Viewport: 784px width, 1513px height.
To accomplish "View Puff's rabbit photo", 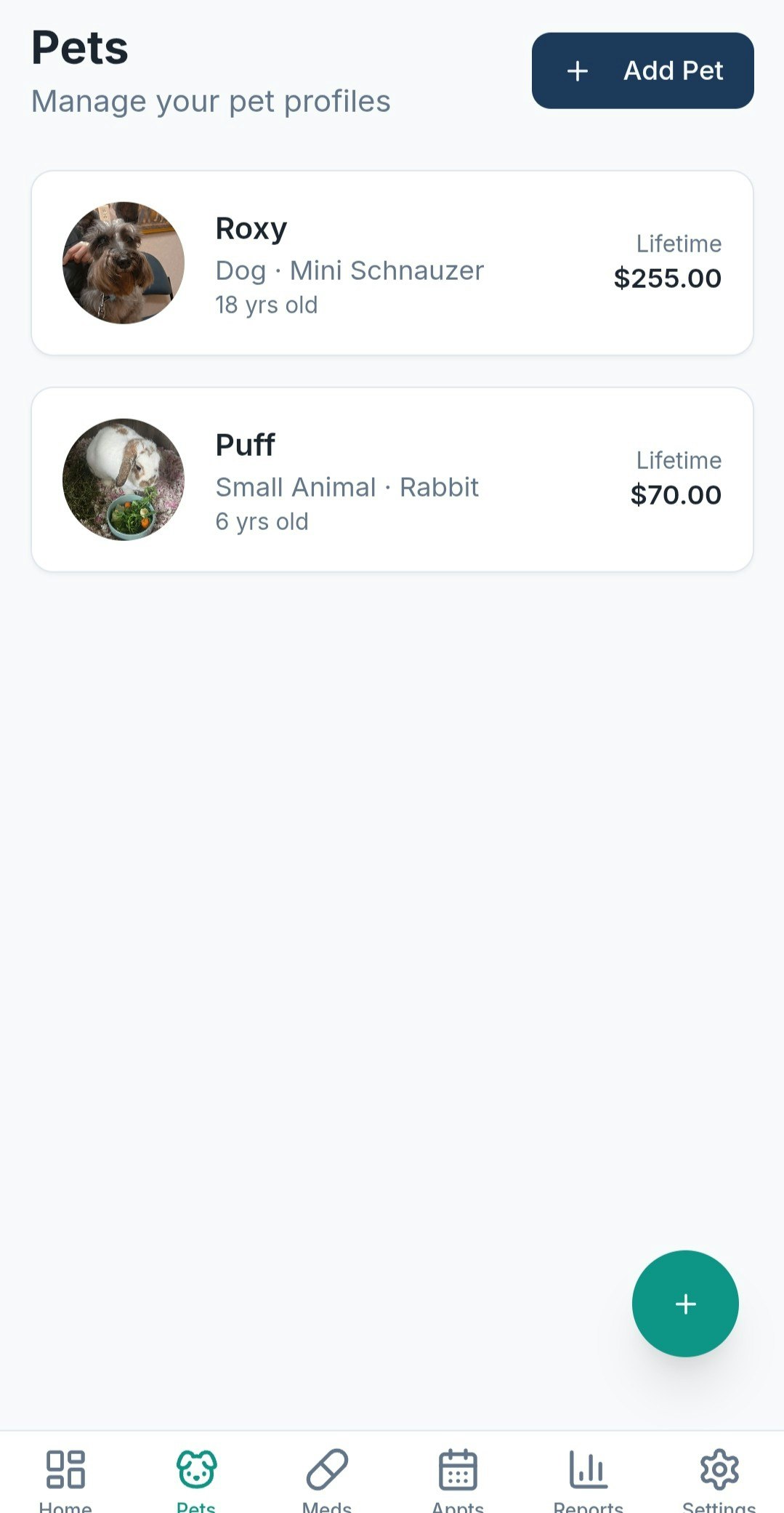I will pyautogui.click(x=122, y=478).
